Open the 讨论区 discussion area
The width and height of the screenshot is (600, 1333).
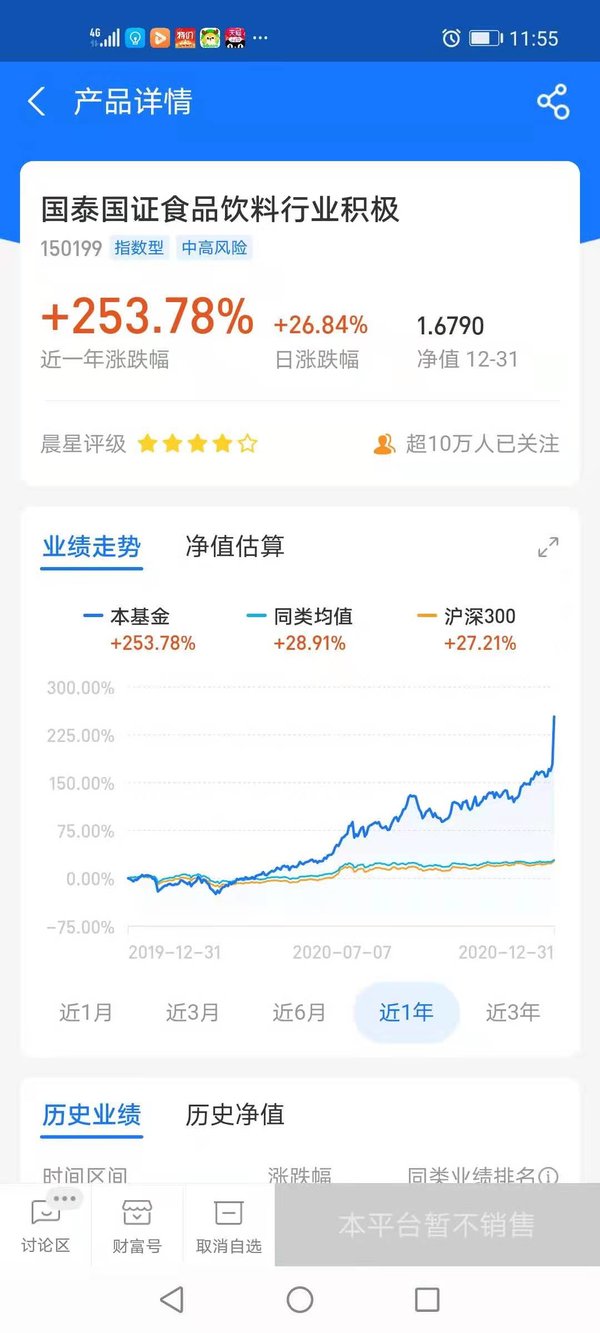coord(46,1225)
